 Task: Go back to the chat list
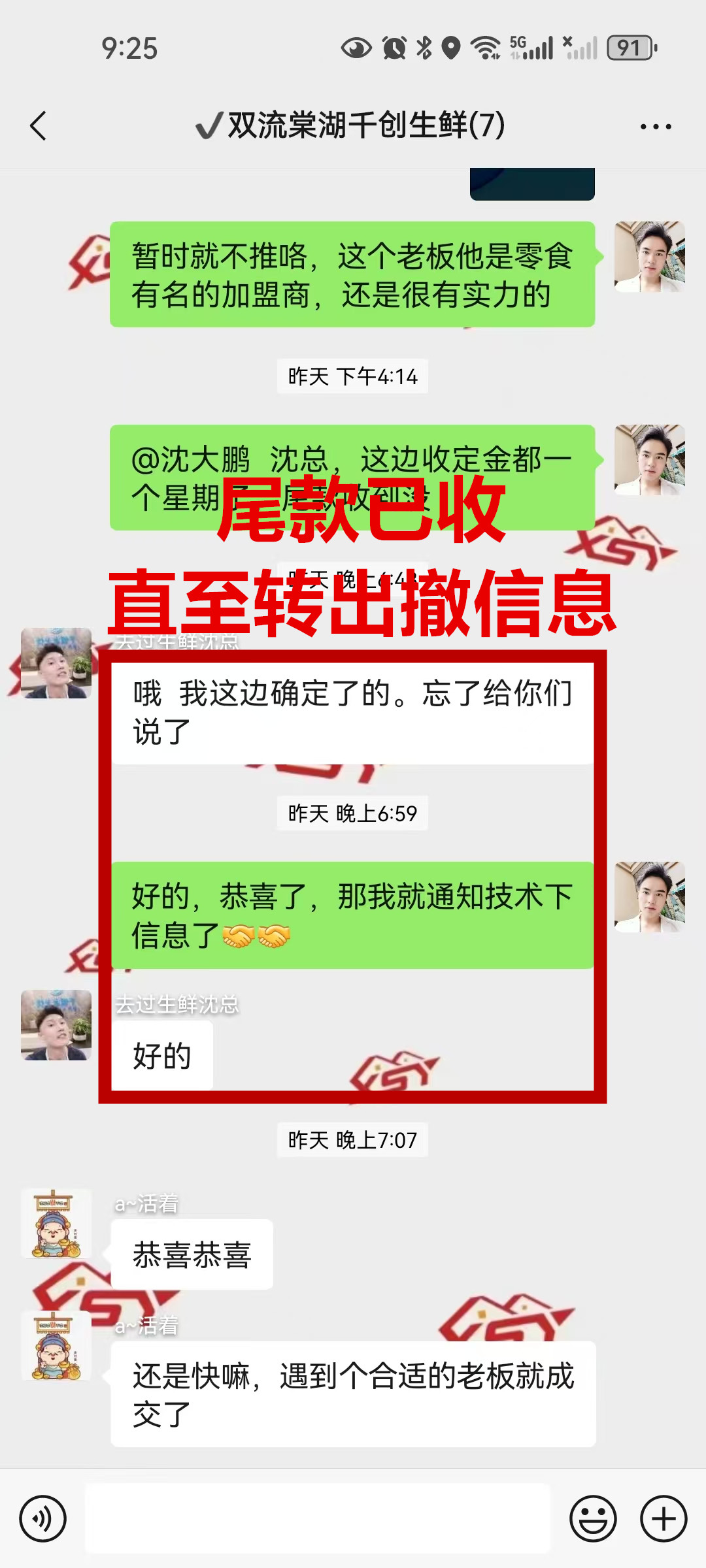39,125
